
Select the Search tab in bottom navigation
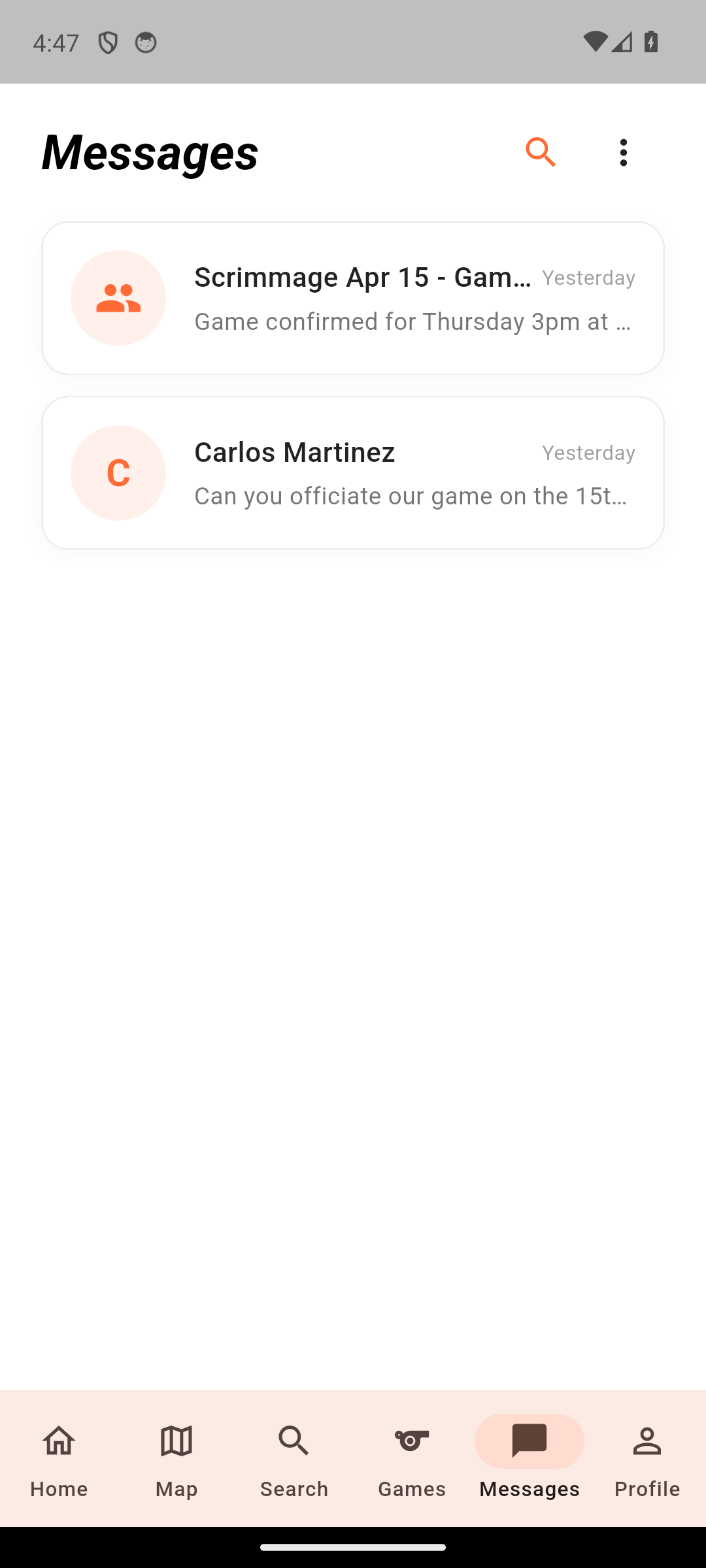tap(294, 1460)
